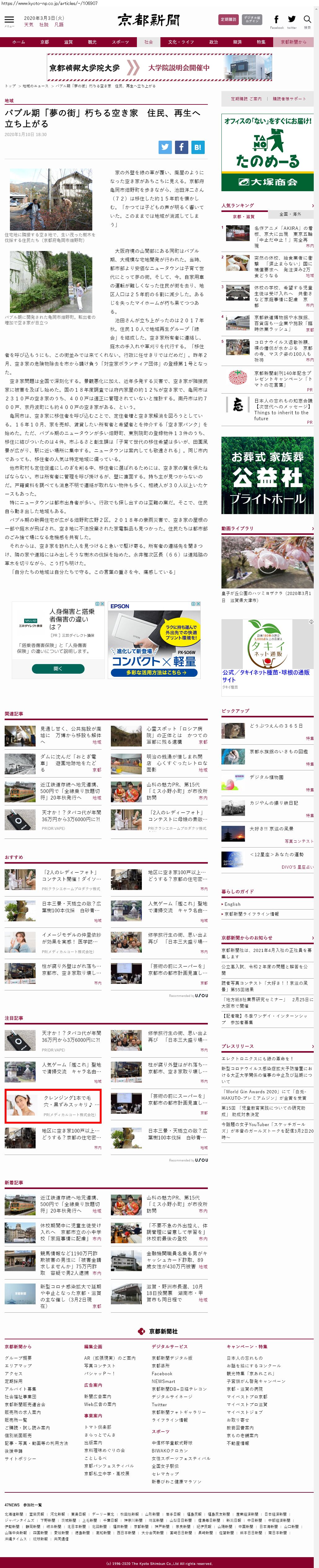Open the 文化・ライフ section
319x1568 pixels.
pos(181,42)
